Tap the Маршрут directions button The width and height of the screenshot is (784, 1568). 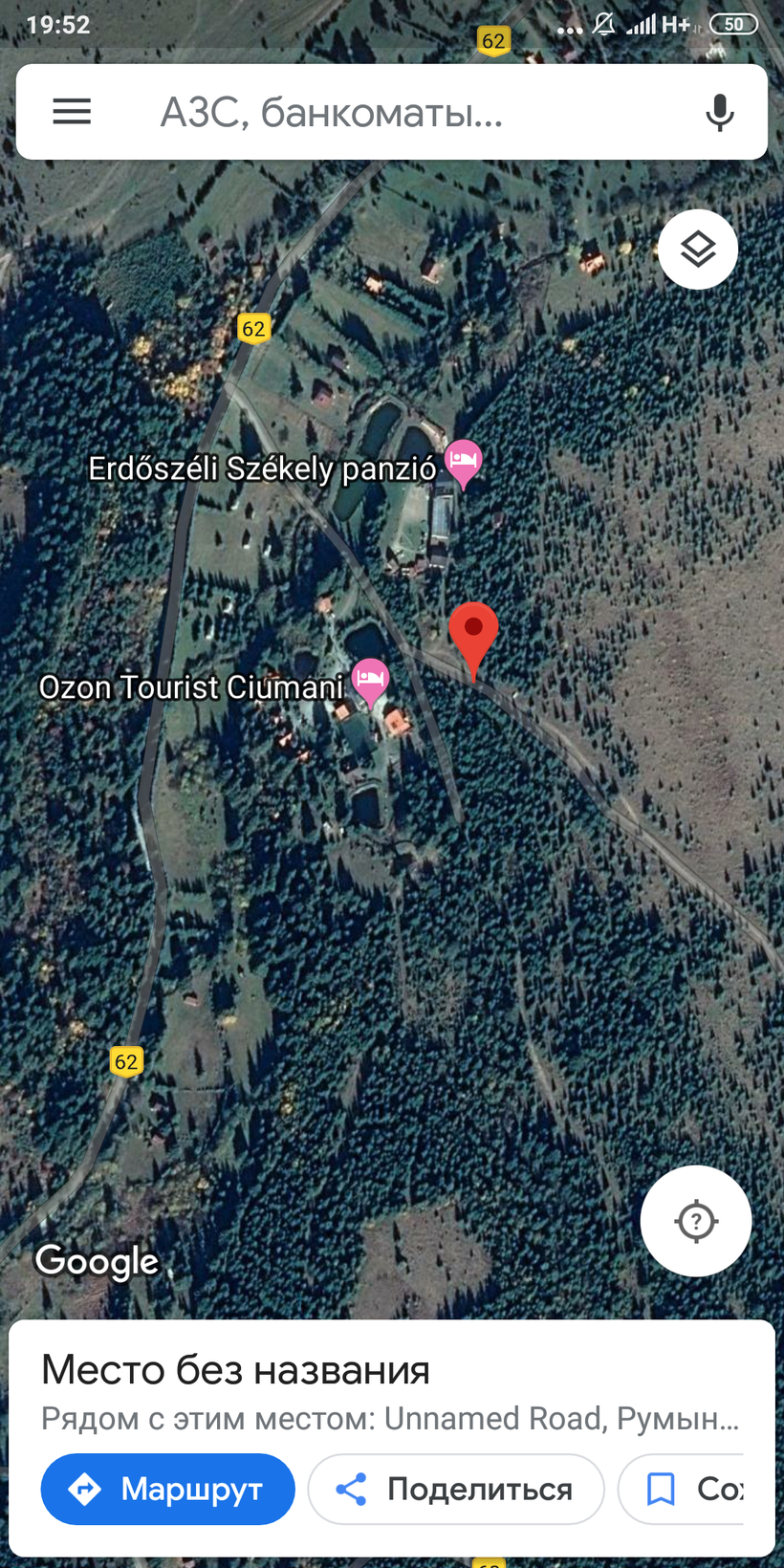pos(167,1489)
